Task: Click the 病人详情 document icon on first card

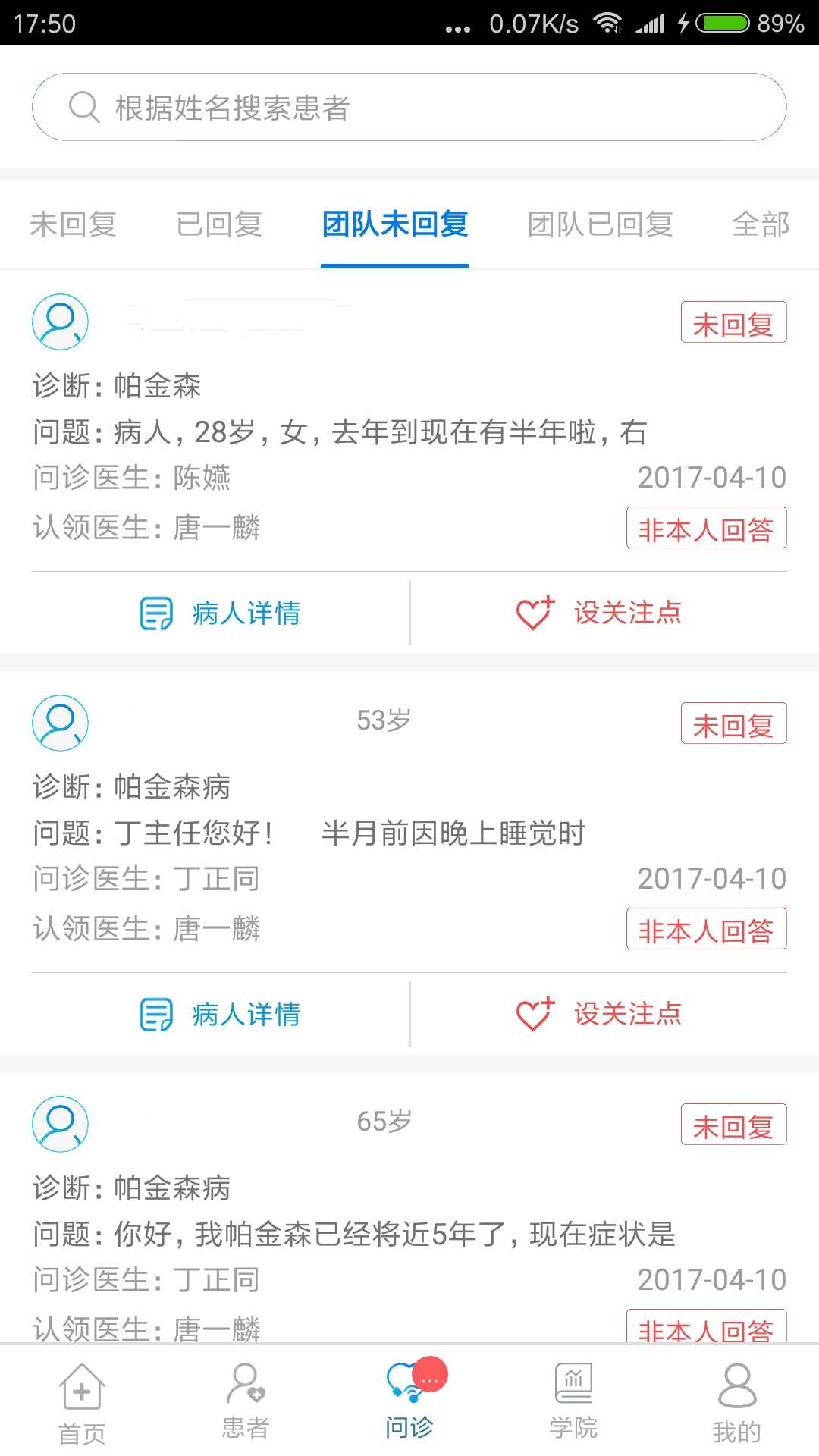Action: click(155, 613)
